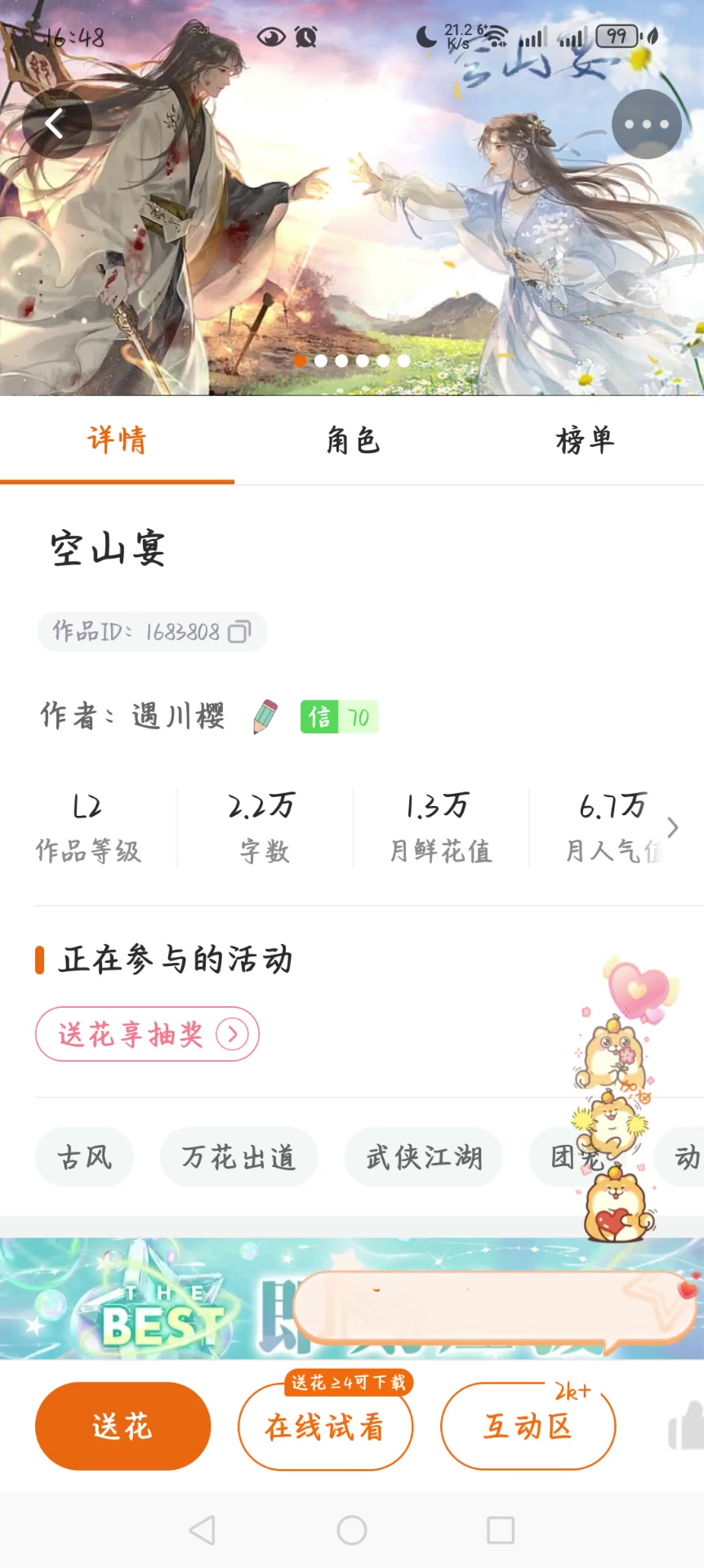Go back using the top-left arrow
This screenshot has height=1568, width=704.
coord(56,124)
